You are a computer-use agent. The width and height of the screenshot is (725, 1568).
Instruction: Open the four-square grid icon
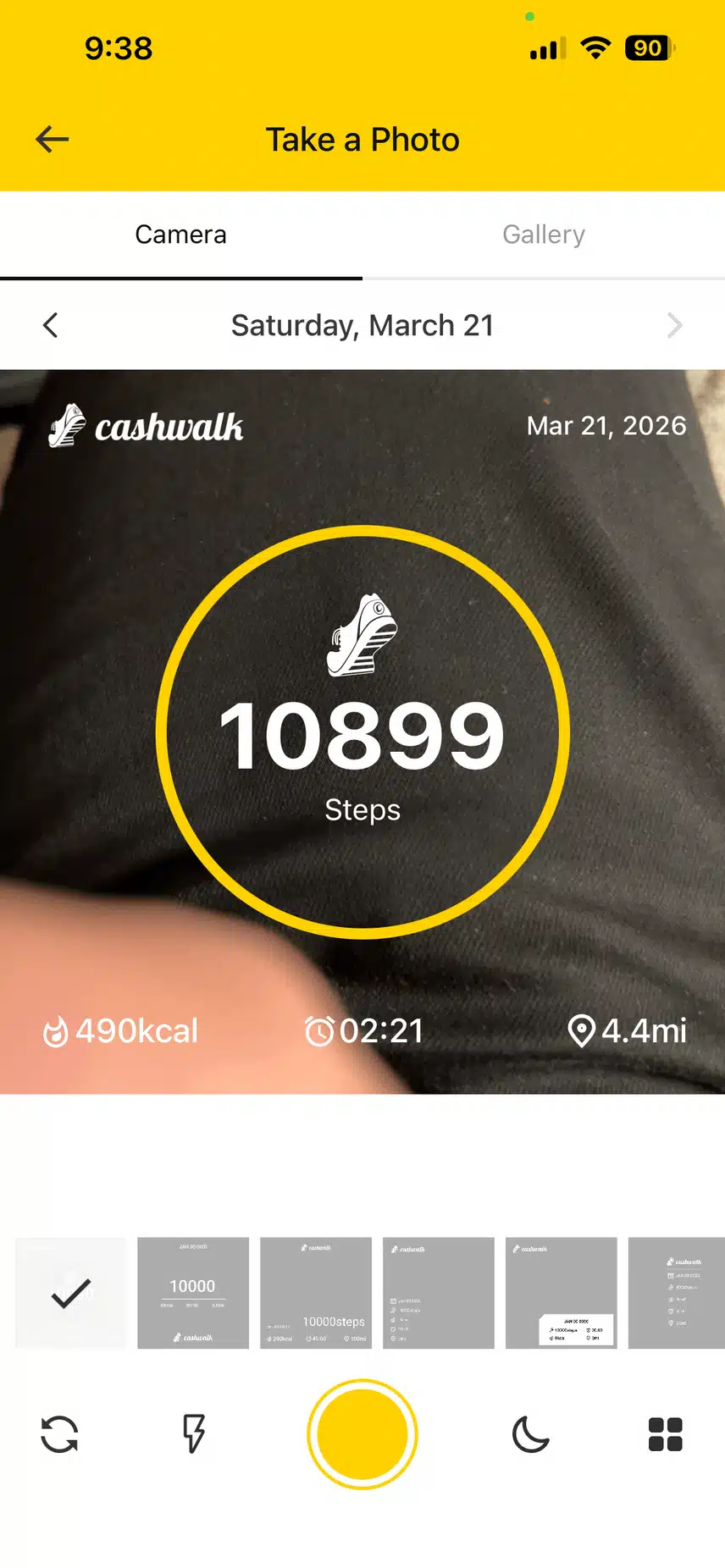665,1434
